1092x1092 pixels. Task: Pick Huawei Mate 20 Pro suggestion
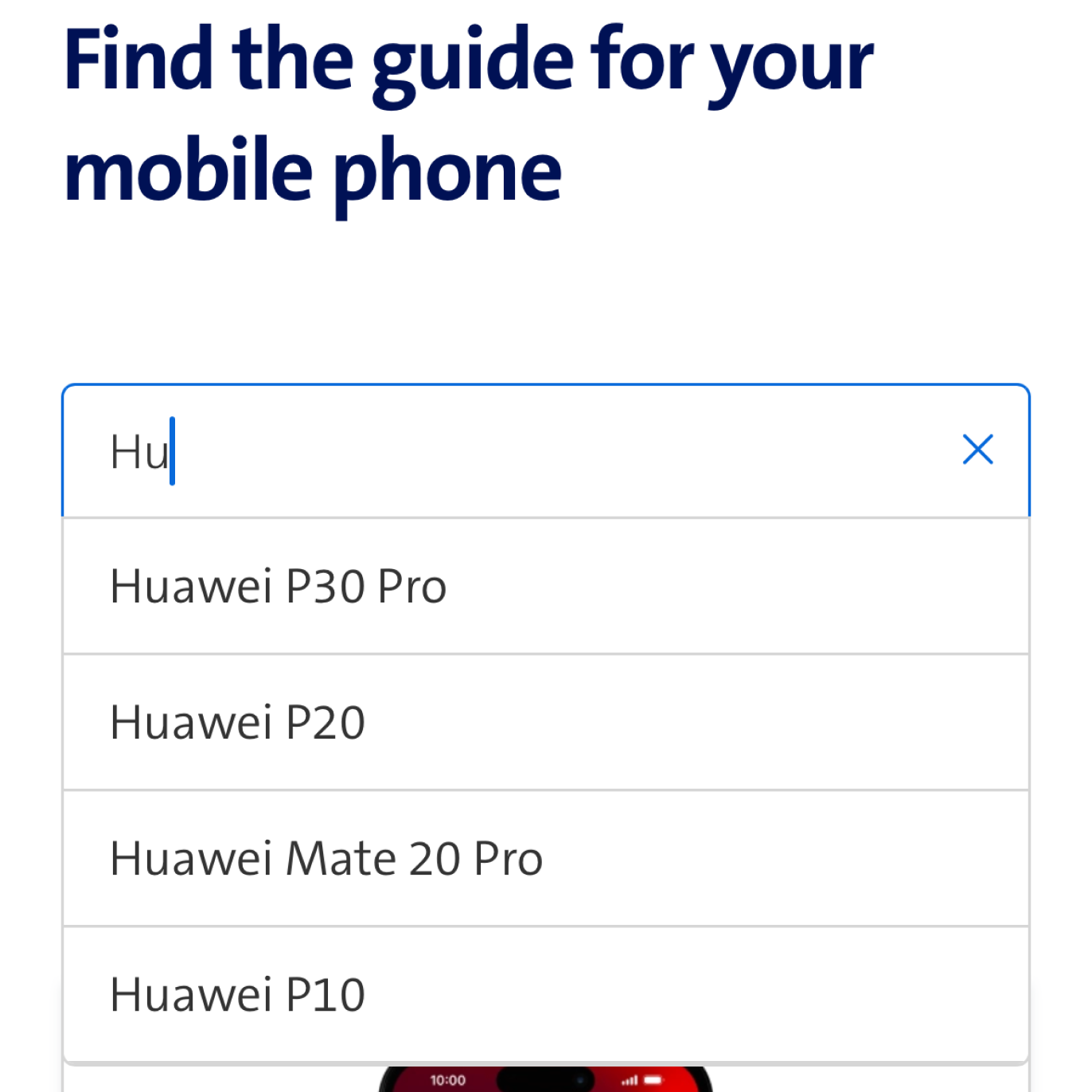546,859
